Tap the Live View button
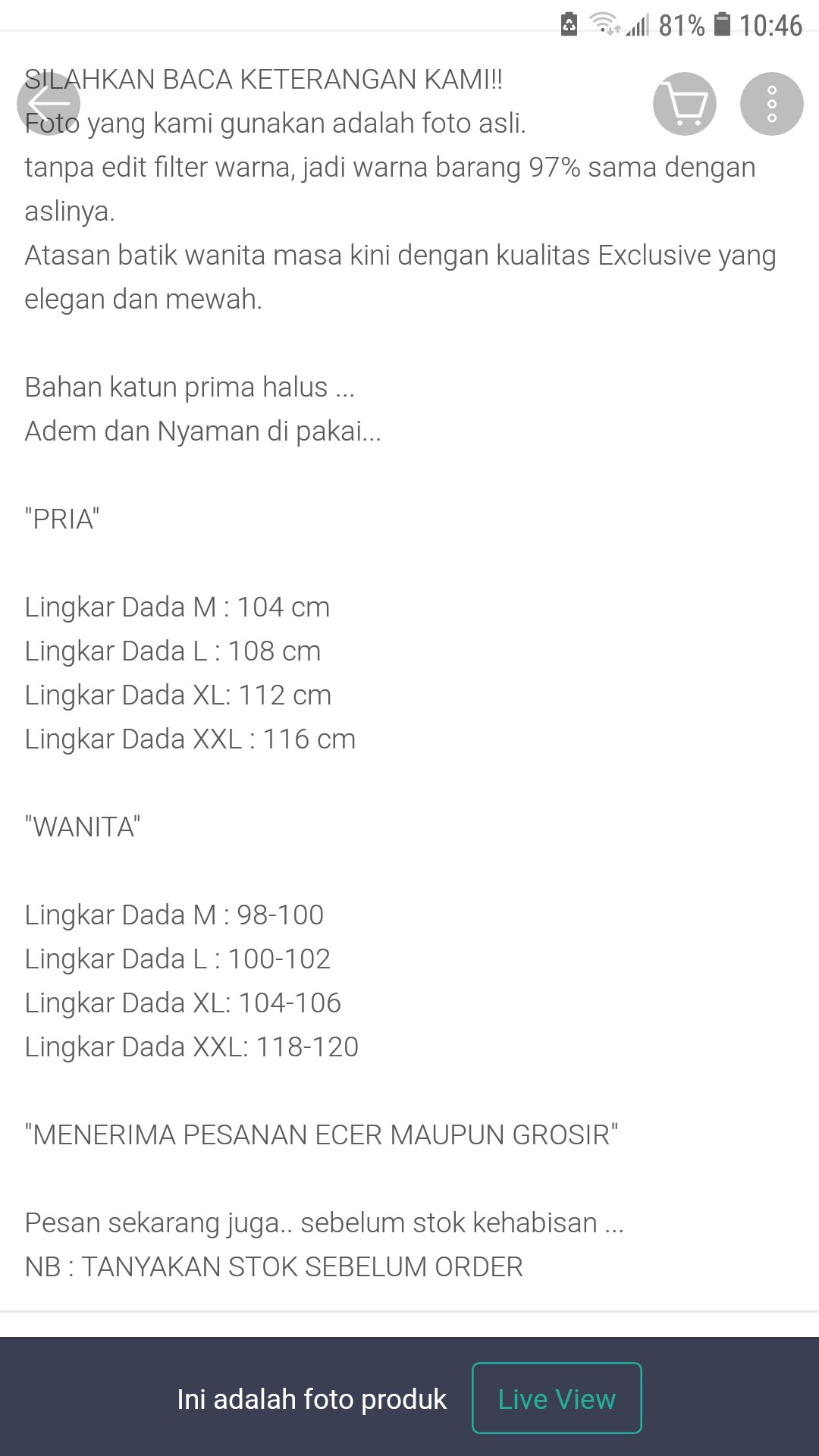The width and height of the screenshot is (819, 1456). pos(557,1398)
